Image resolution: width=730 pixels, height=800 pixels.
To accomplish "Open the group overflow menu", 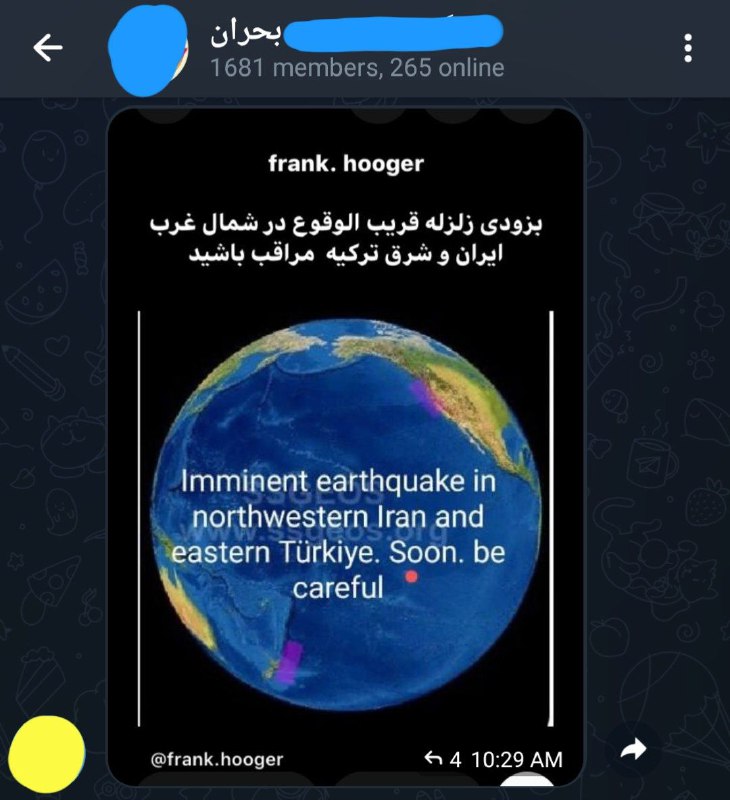I will [688, 48].
